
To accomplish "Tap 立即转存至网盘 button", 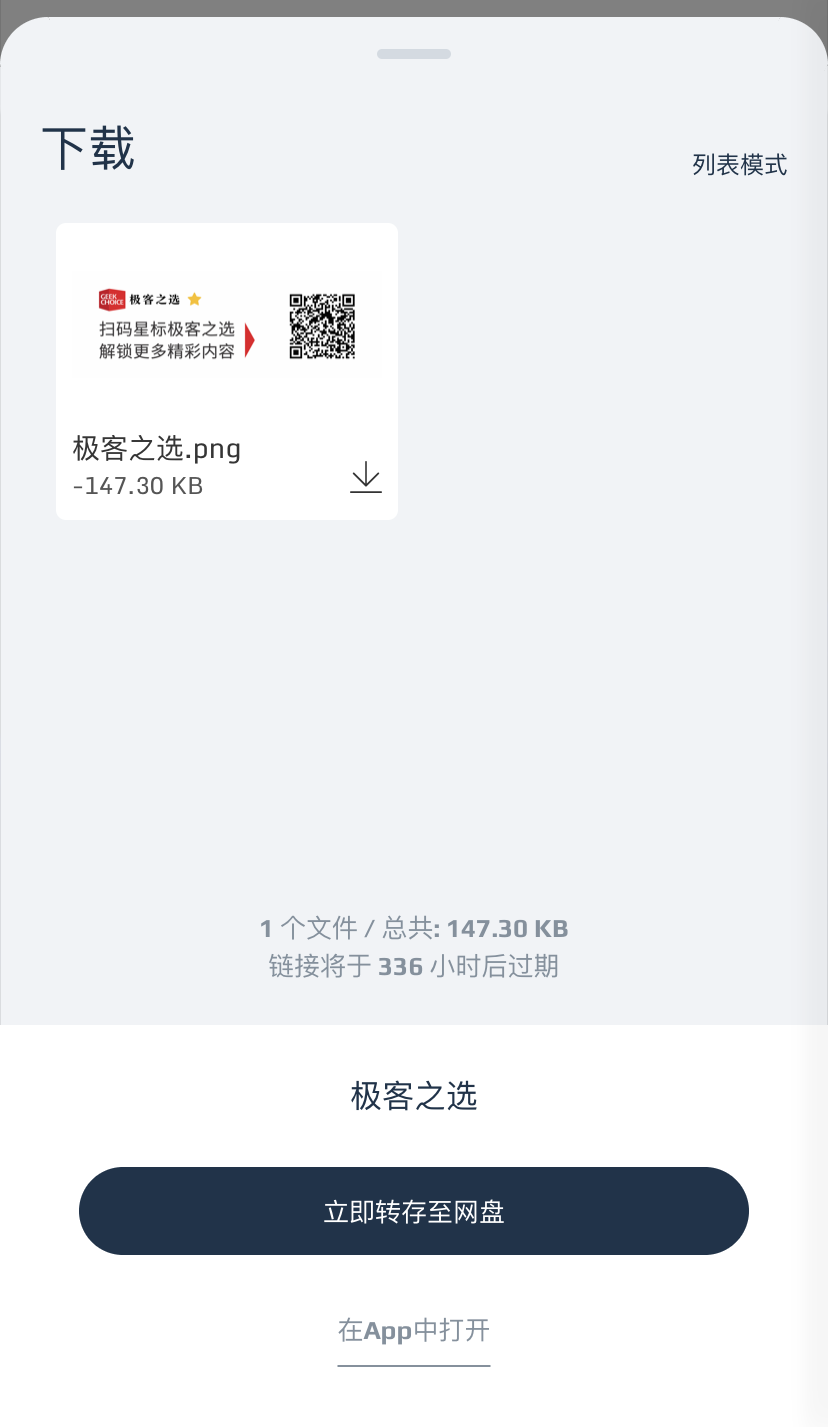I will coord(414,1211).
